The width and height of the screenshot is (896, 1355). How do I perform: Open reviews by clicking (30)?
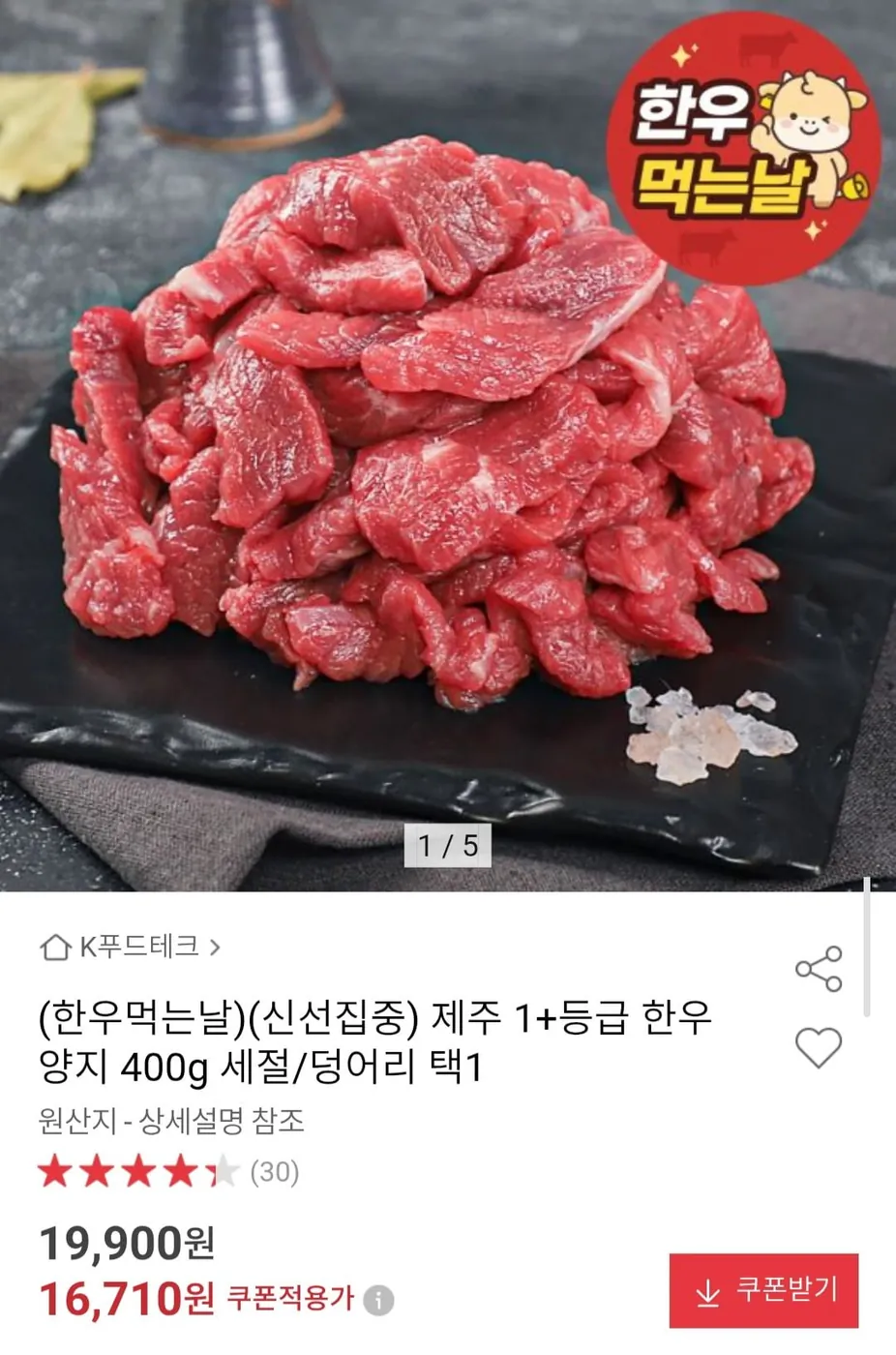pyautogui.click(x=274, y=1171)
